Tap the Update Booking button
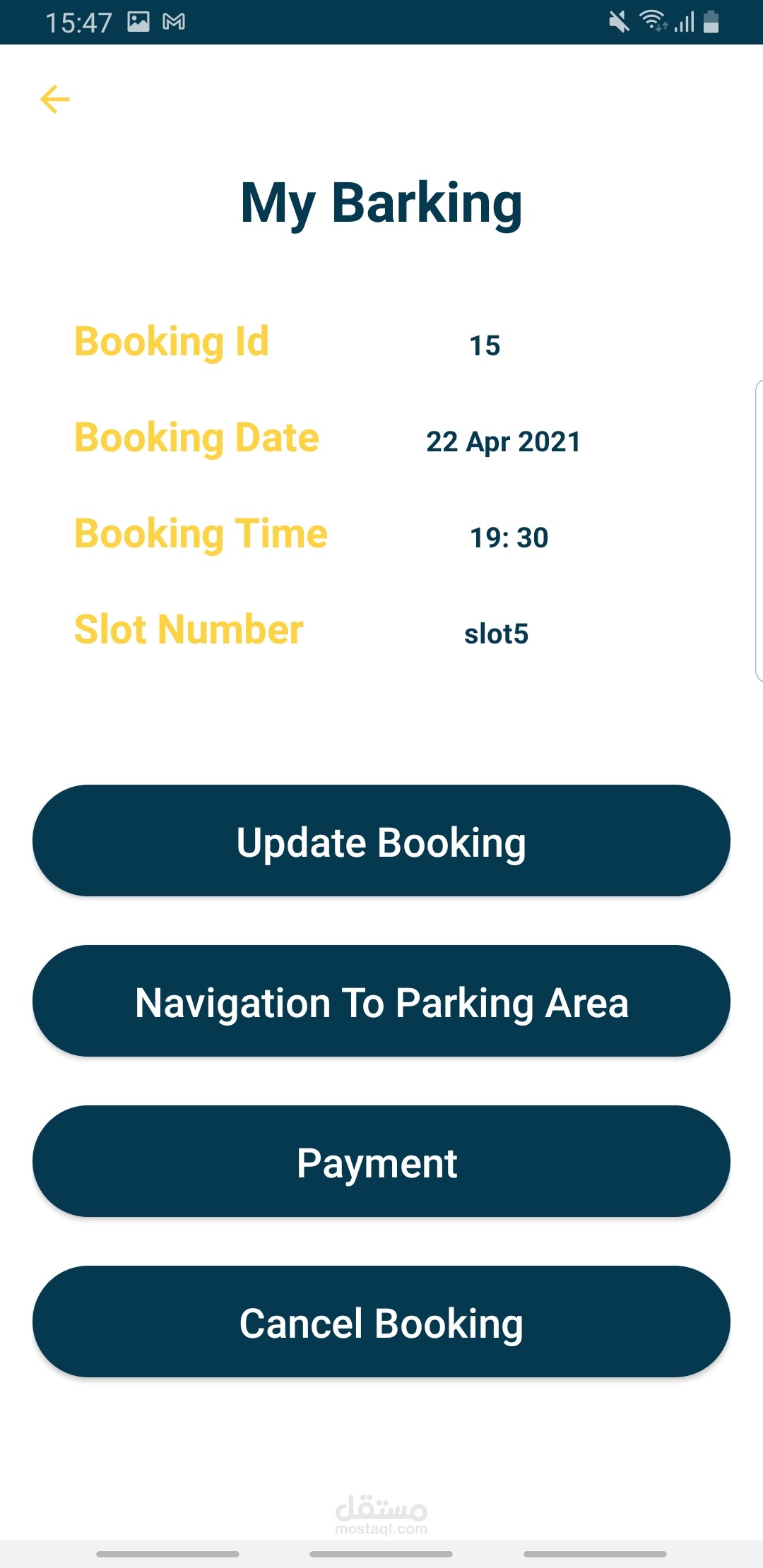763x1568 pixels. tap(381, 841)
